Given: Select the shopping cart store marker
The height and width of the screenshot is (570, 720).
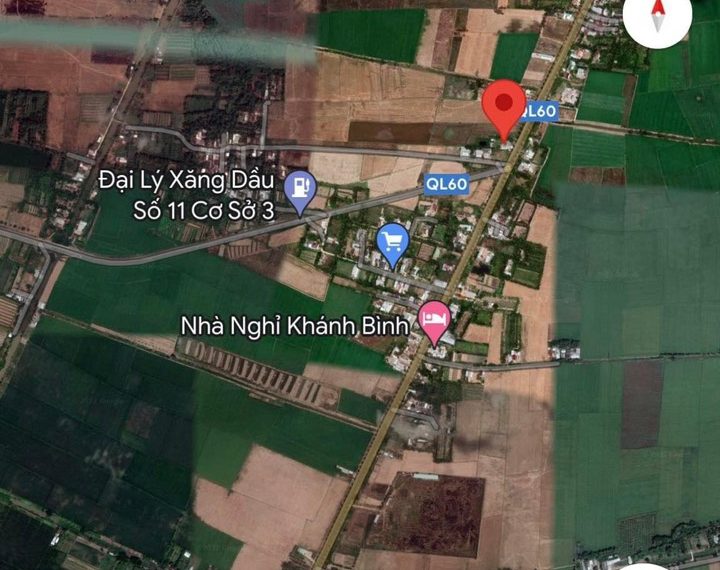Looking at the screenshot, I should click(x=392, y=241).
